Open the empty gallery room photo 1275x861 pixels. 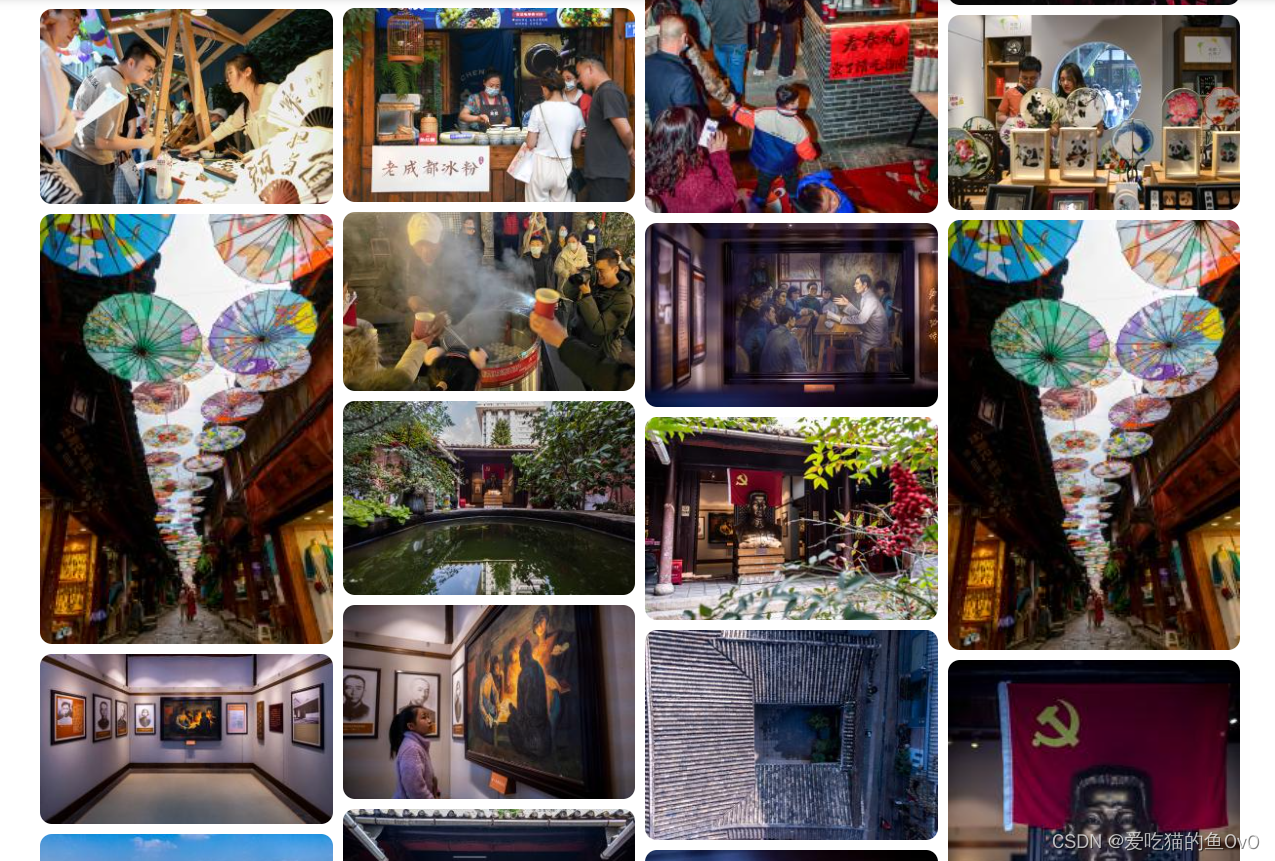(x=186, y=738)
